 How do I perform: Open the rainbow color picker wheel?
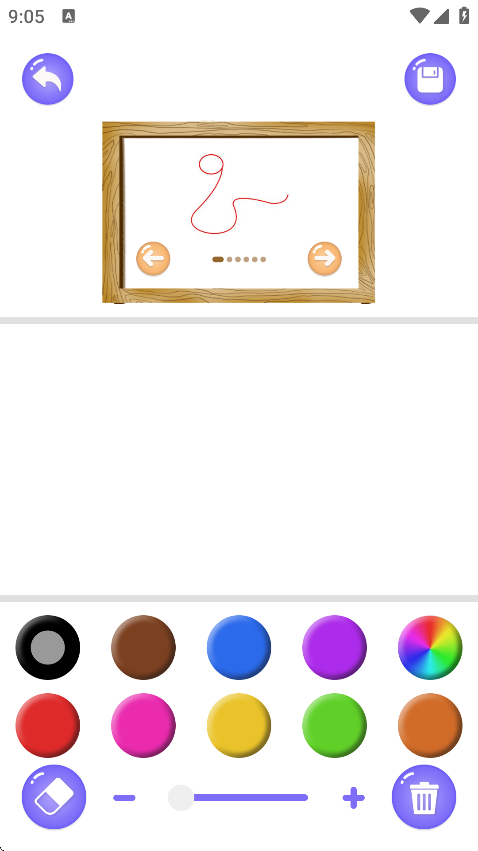click(x=430, y=647)
